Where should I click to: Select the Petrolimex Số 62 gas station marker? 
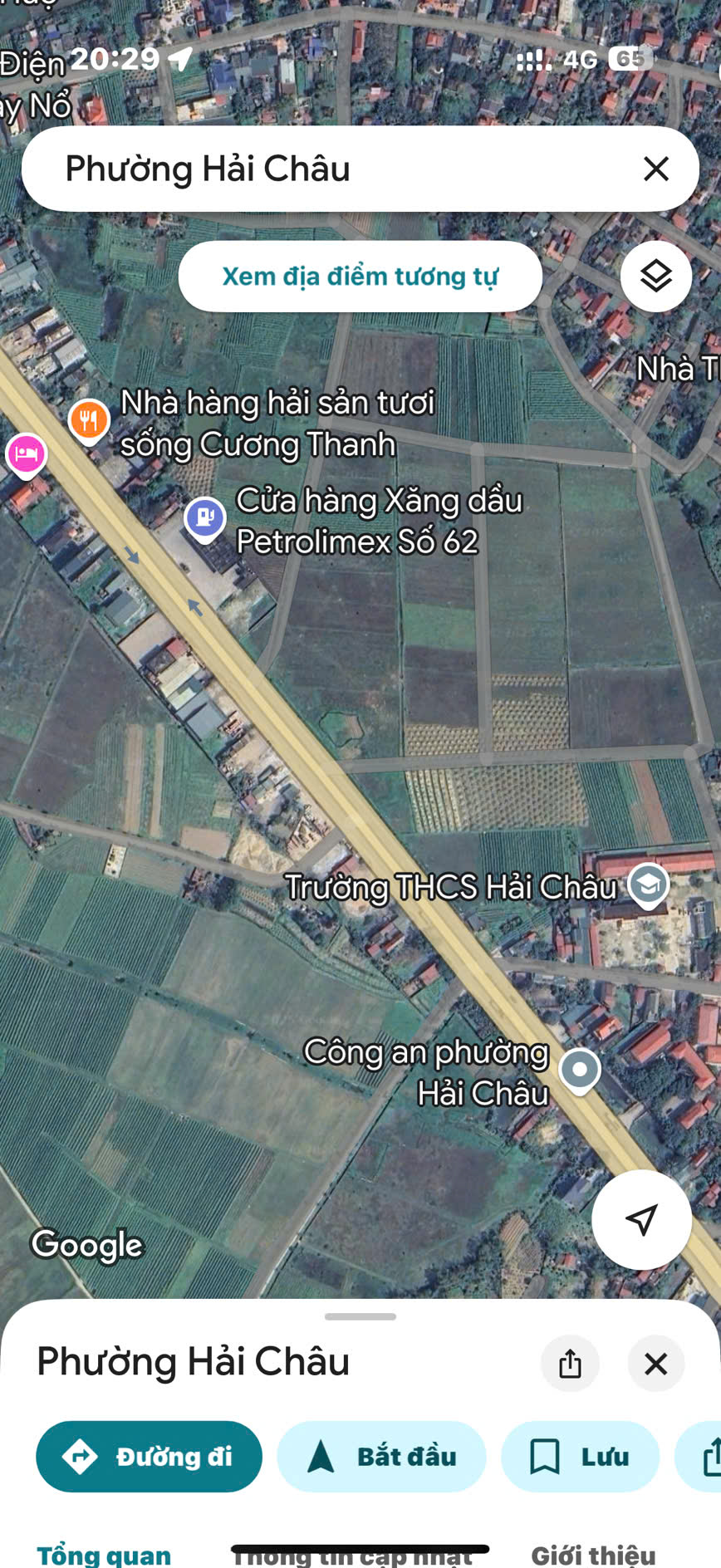[204, 519]
